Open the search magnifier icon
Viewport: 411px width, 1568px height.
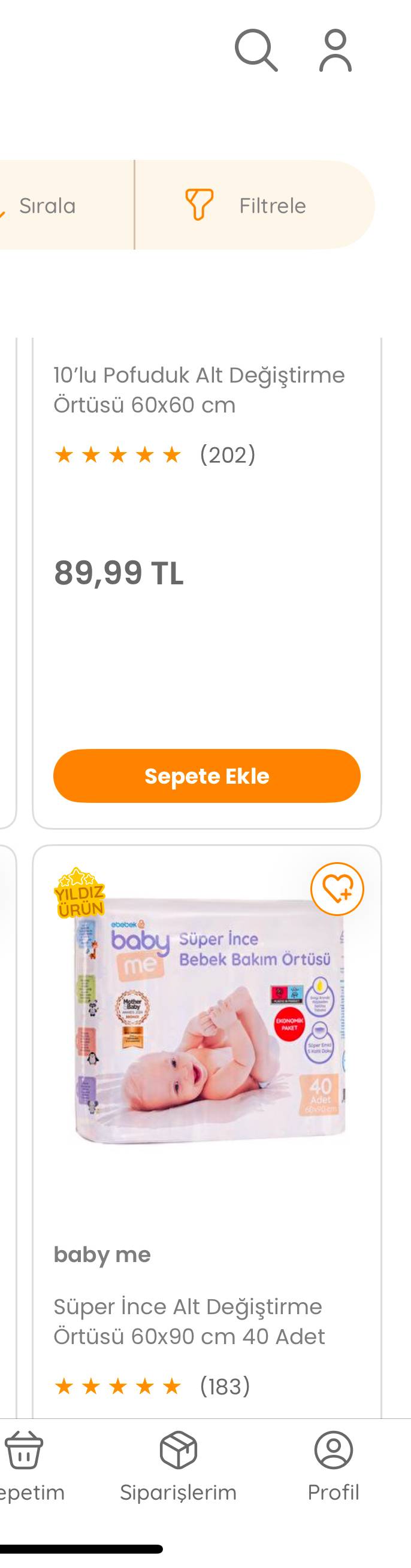256,50
